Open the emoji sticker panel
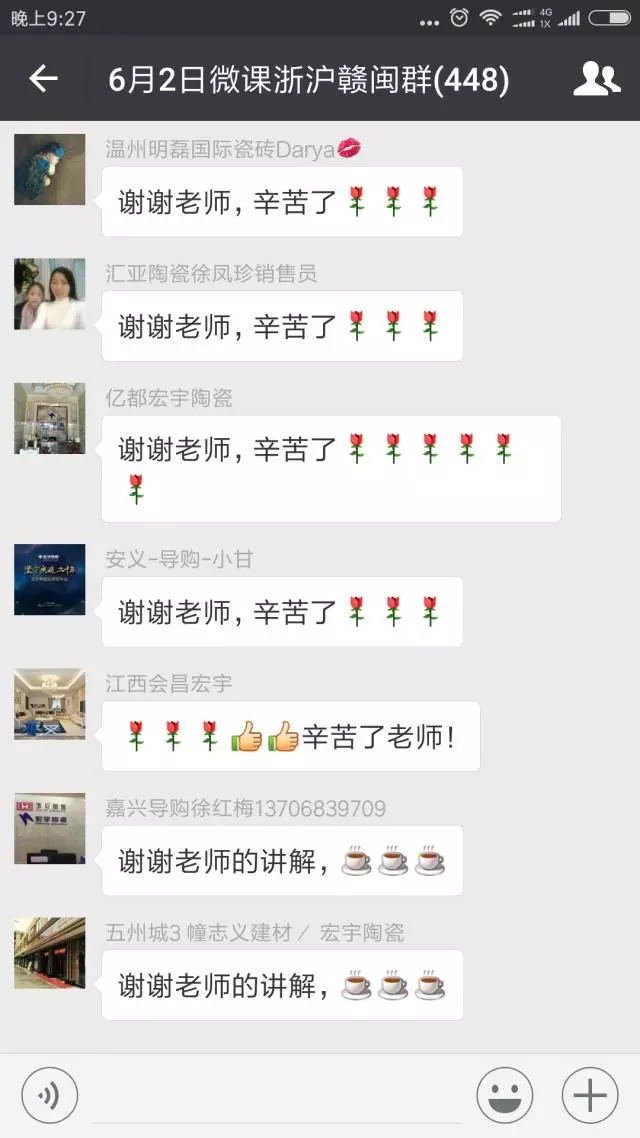 coord(504,1096)
